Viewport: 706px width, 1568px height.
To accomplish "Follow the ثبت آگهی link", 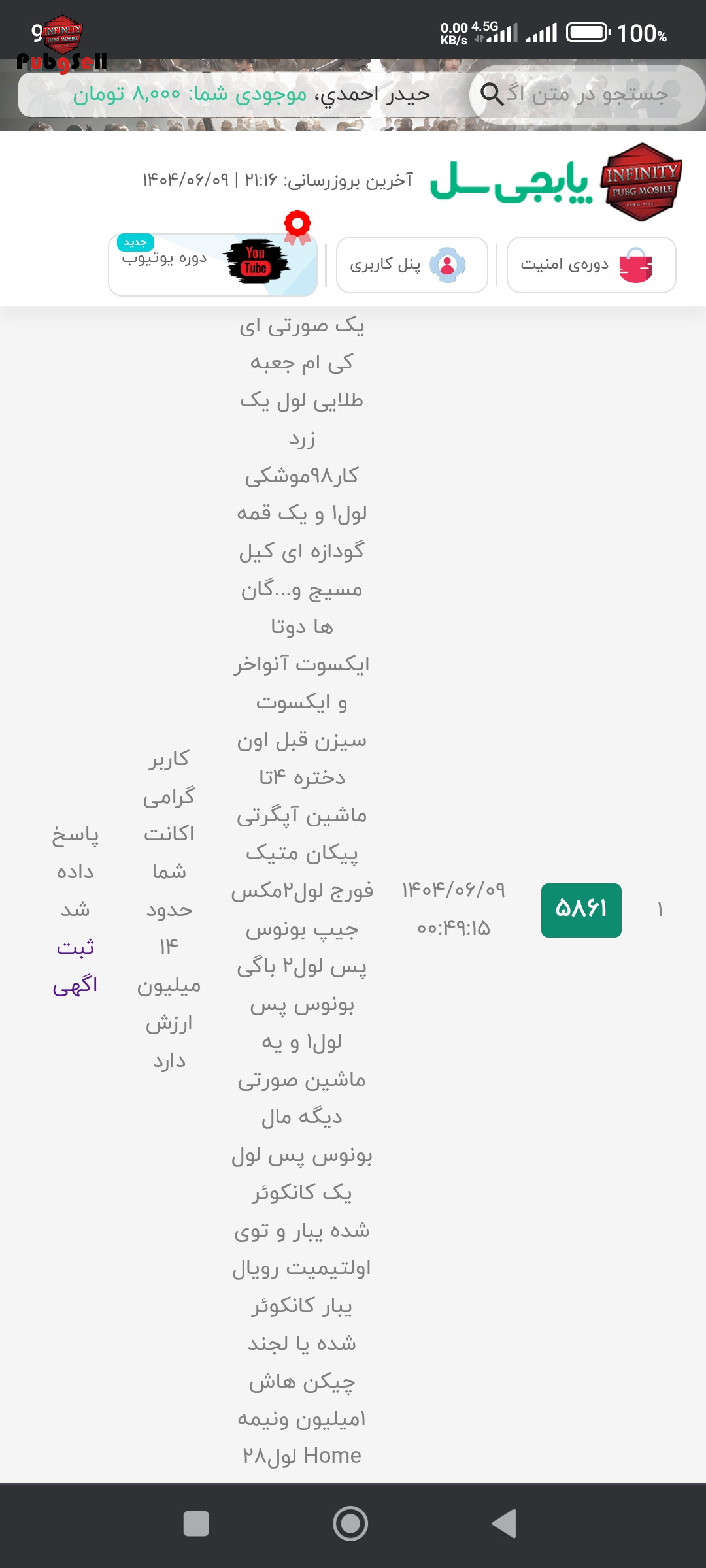I will [x=75, y=966].
